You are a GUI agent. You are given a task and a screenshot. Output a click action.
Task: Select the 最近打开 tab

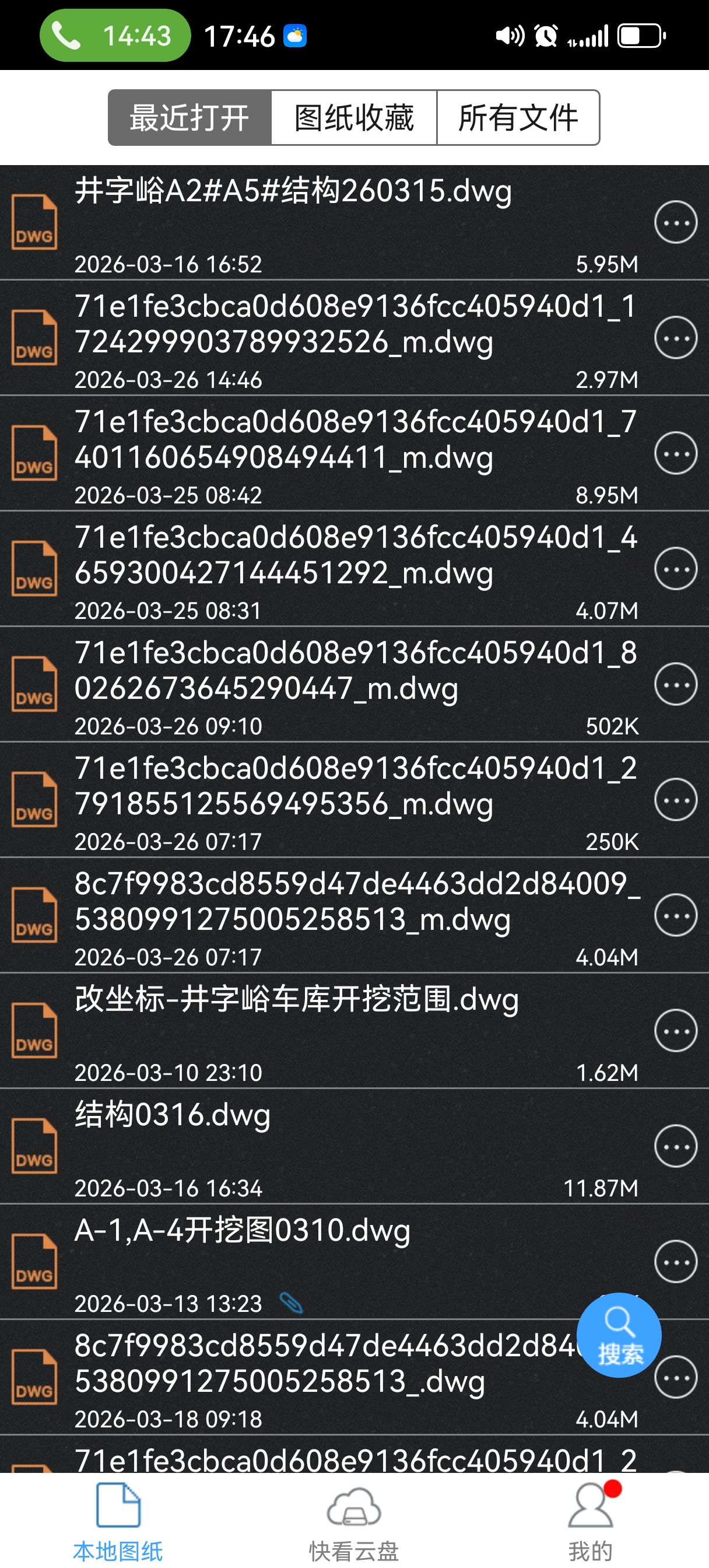190,117
